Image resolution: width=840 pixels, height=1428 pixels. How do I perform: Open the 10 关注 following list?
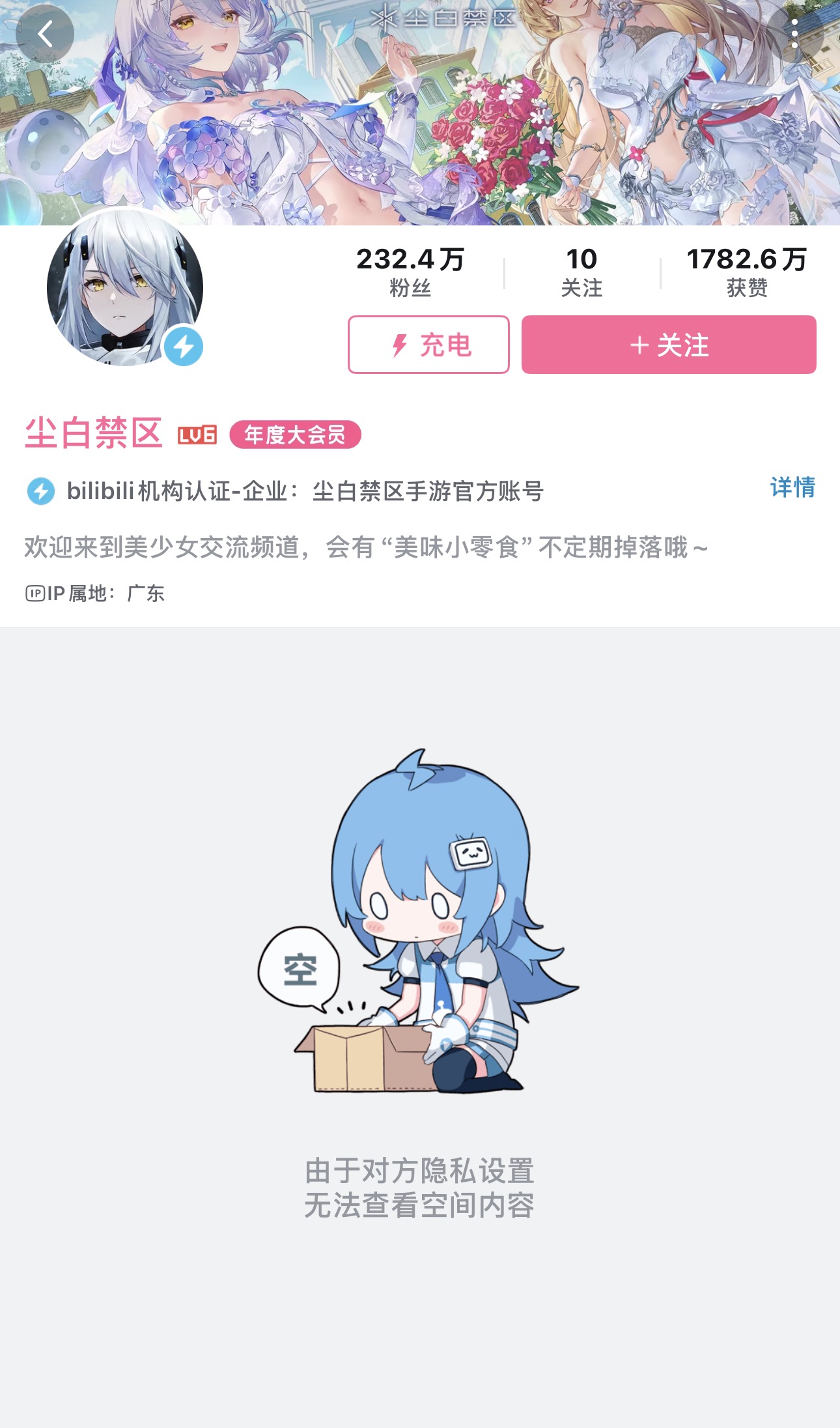click(581, 272)
